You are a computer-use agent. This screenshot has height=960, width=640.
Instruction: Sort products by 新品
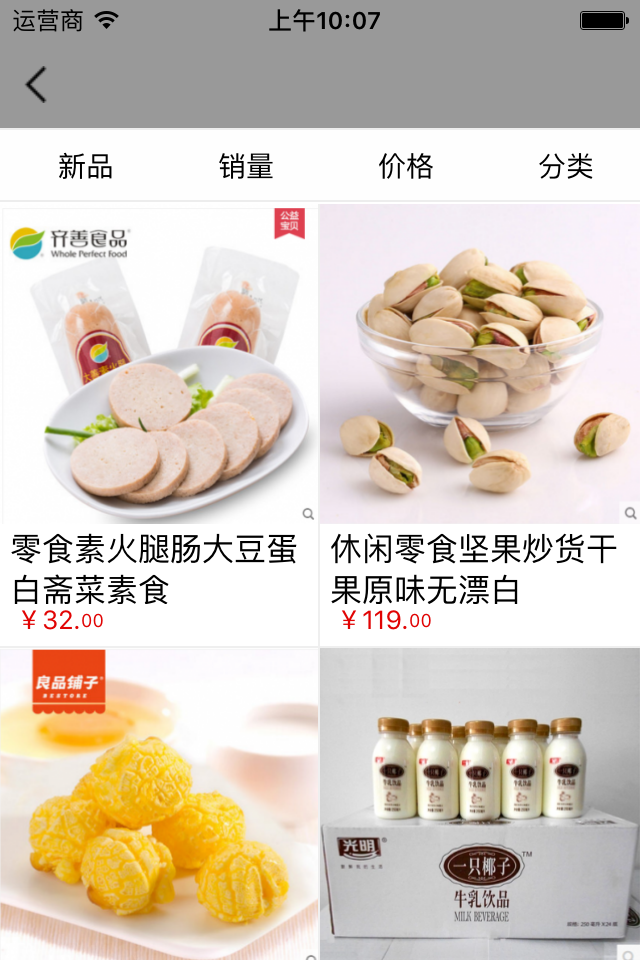(x=85, y=166)
